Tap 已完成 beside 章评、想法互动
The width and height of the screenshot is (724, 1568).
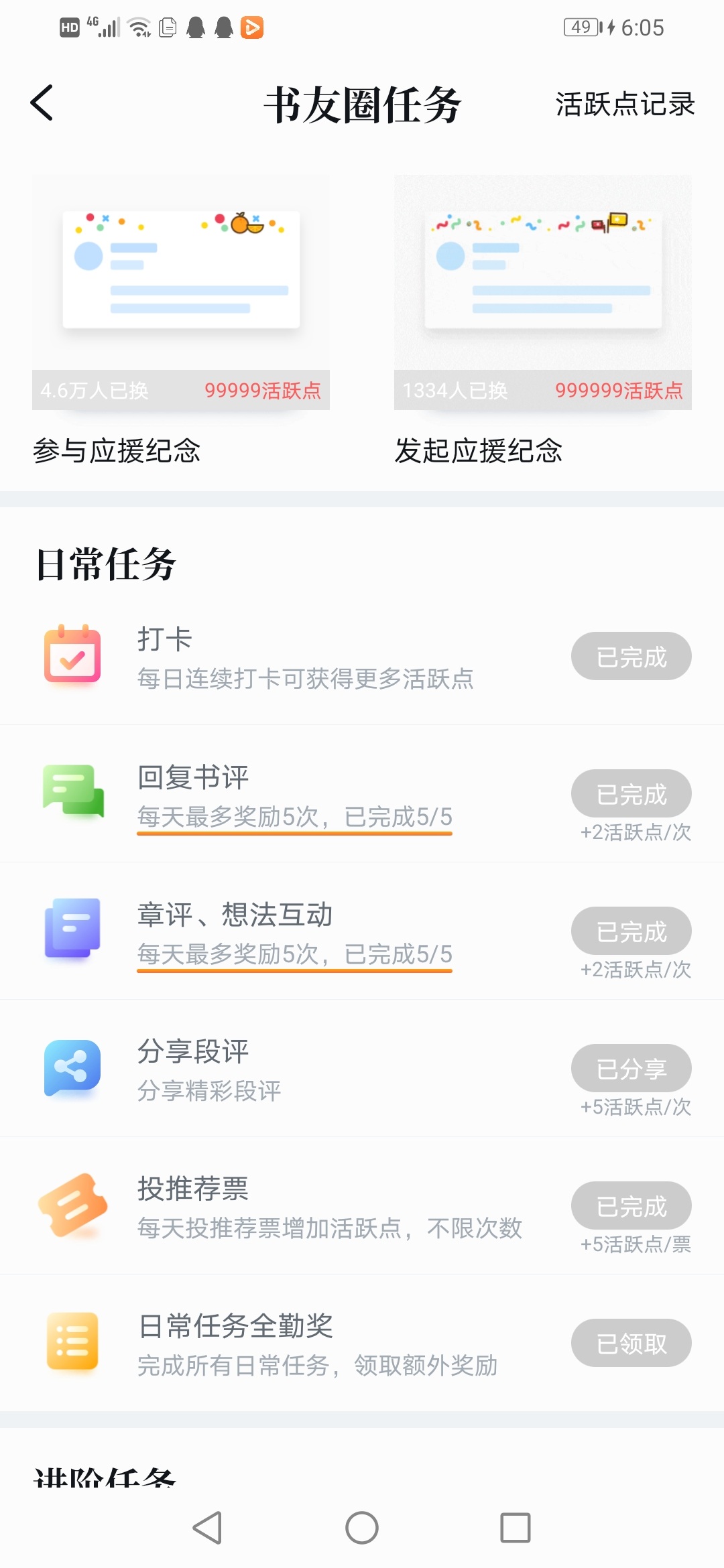(x=631, y=931)
